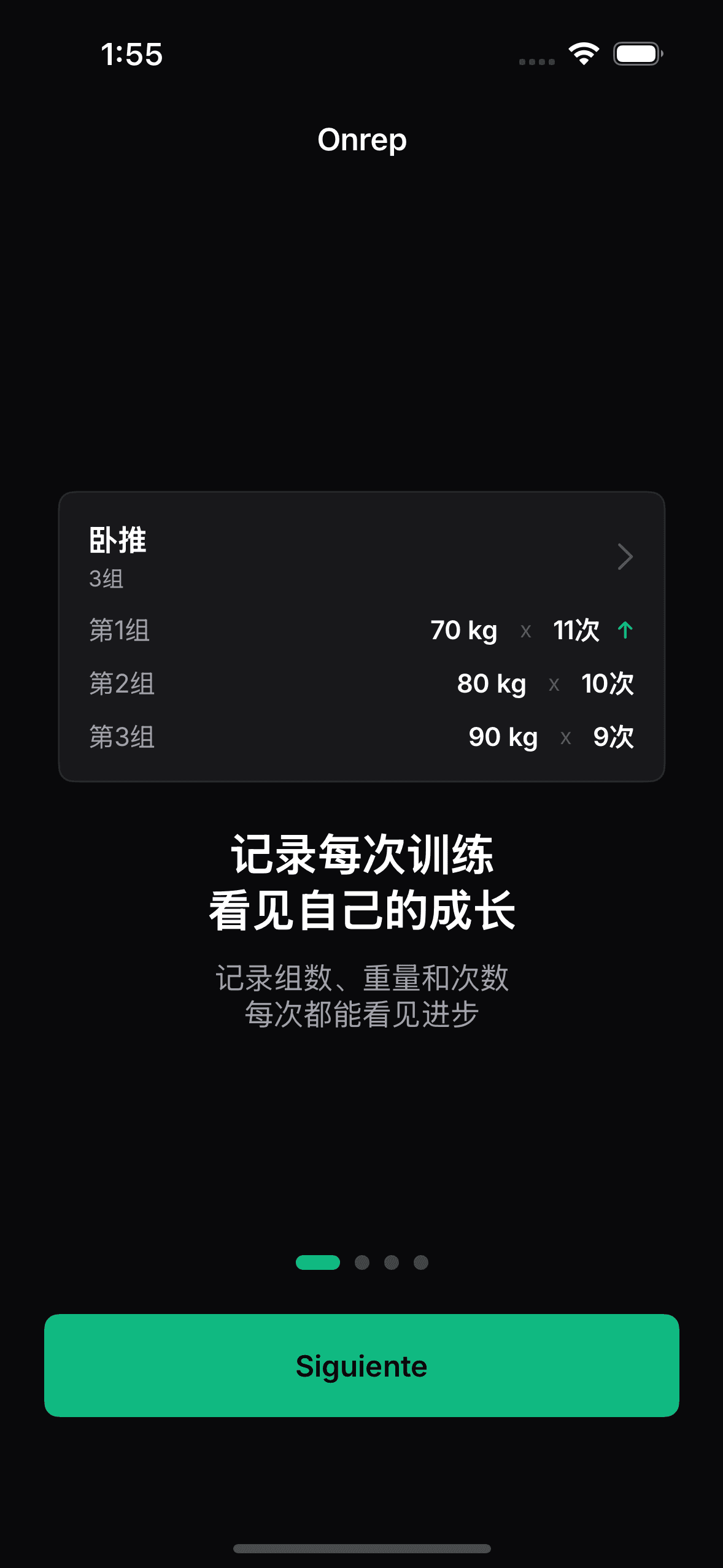Tap the Siguiente button

tap(361, 1365)
